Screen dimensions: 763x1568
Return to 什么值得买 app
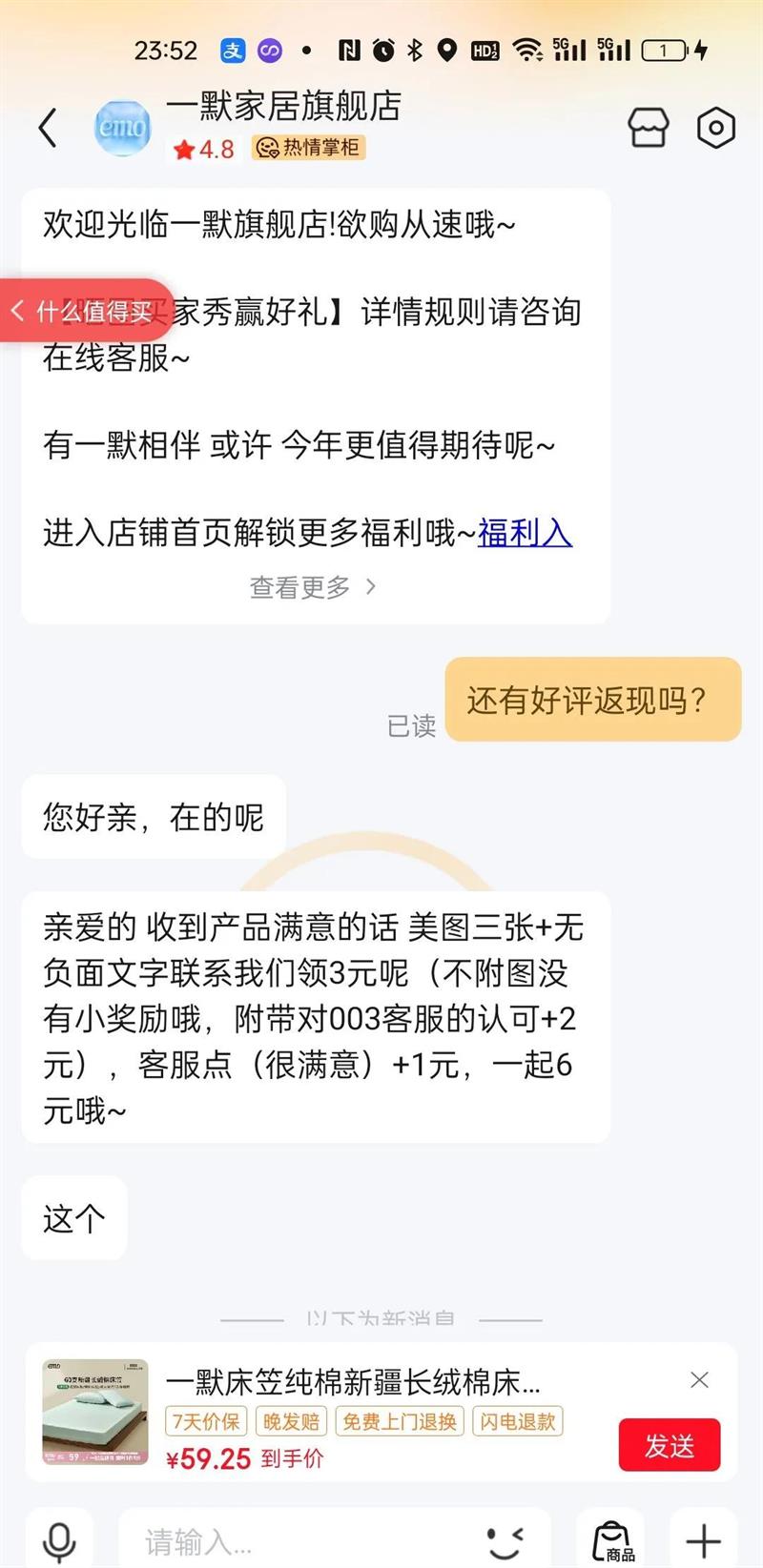(84, 311)
